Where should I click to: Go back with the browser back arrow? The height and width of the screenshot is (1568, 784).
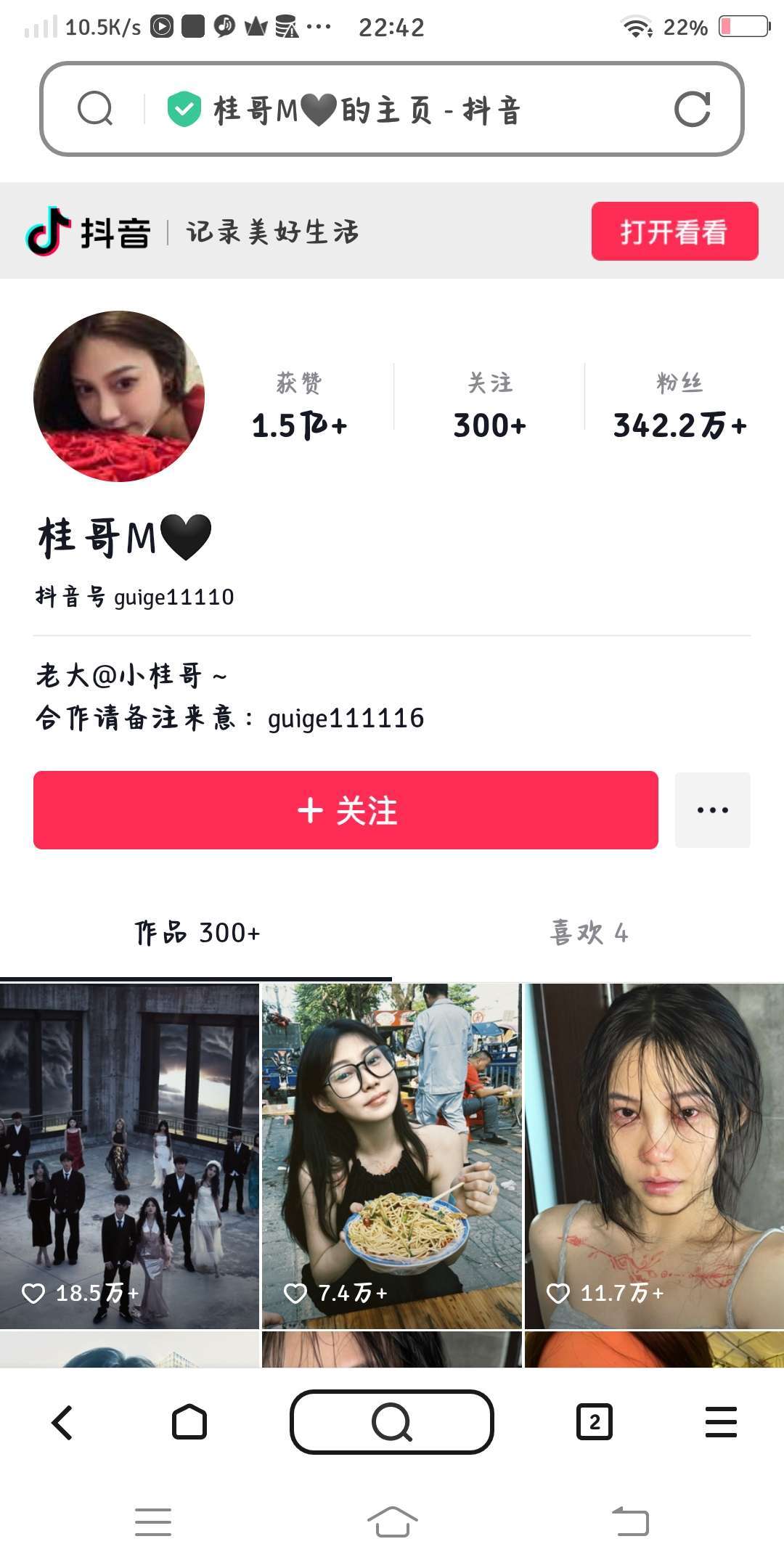click(x=62, y=1422)
